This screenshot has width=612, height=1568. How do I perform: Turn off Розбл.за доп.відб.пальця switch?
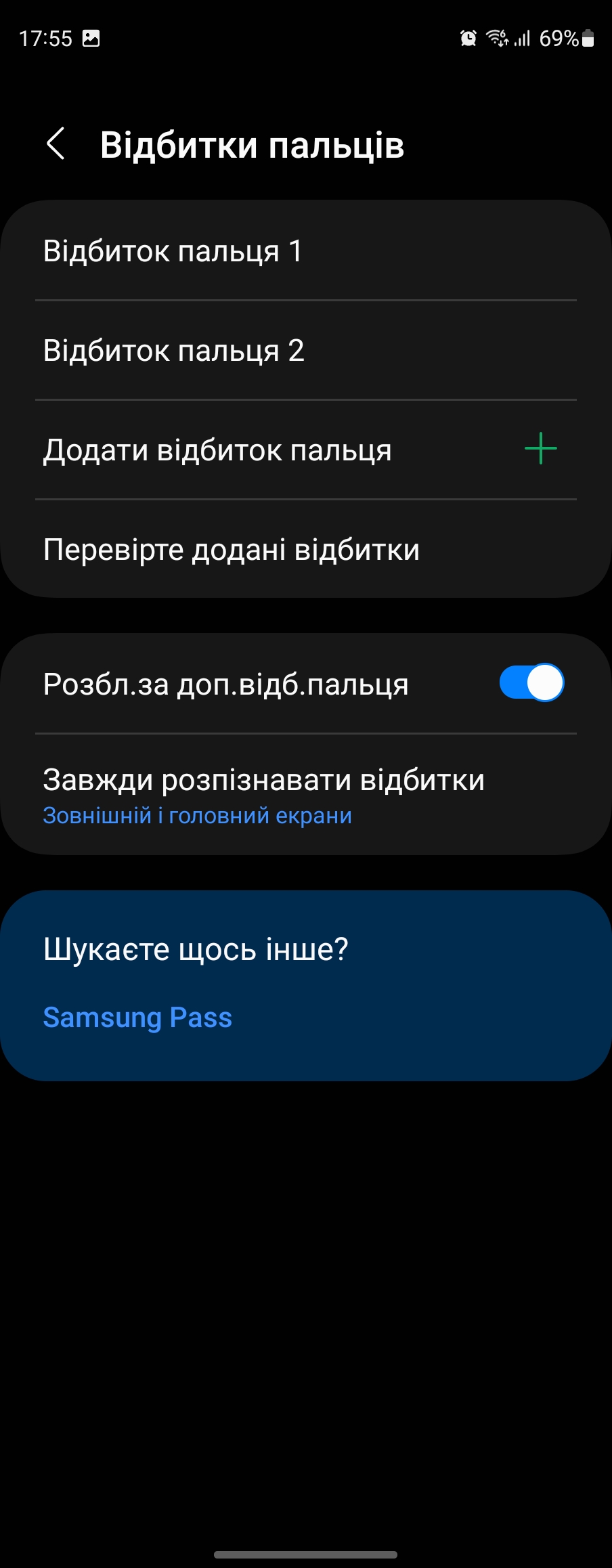point(531,683)
